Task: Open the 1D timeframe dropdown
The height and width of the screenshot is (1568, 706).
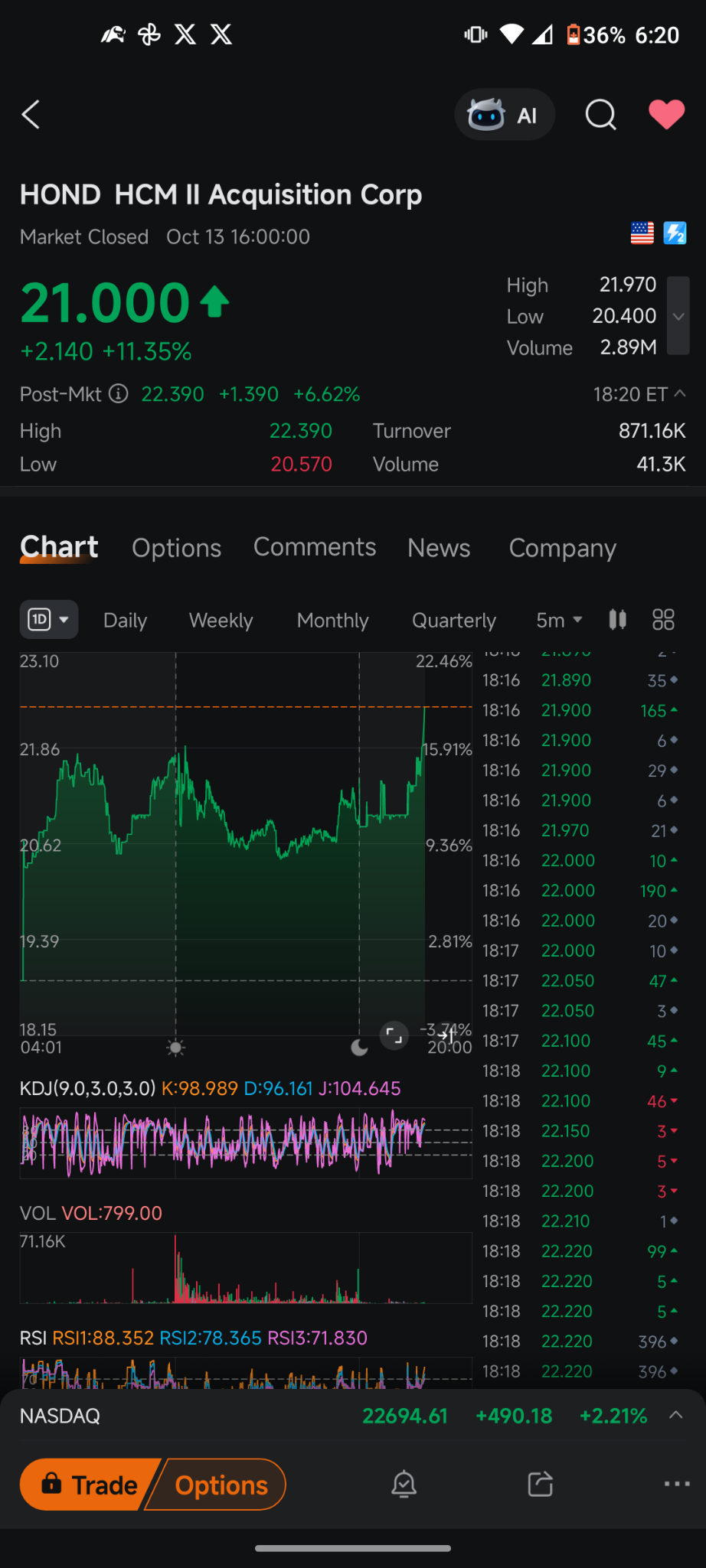Action: 48,620
